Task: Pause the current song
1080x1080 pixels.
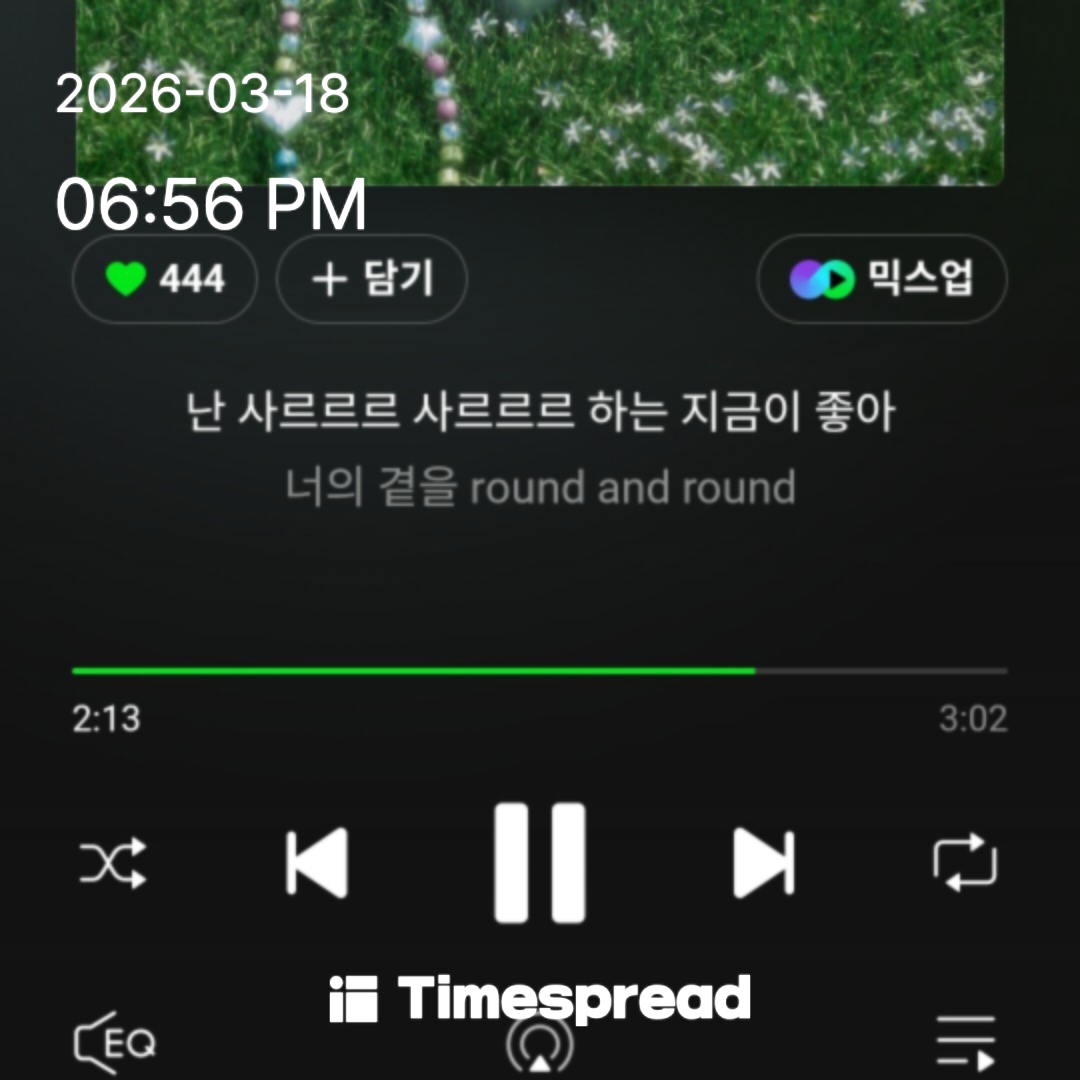Action: (x=540, y=862)
